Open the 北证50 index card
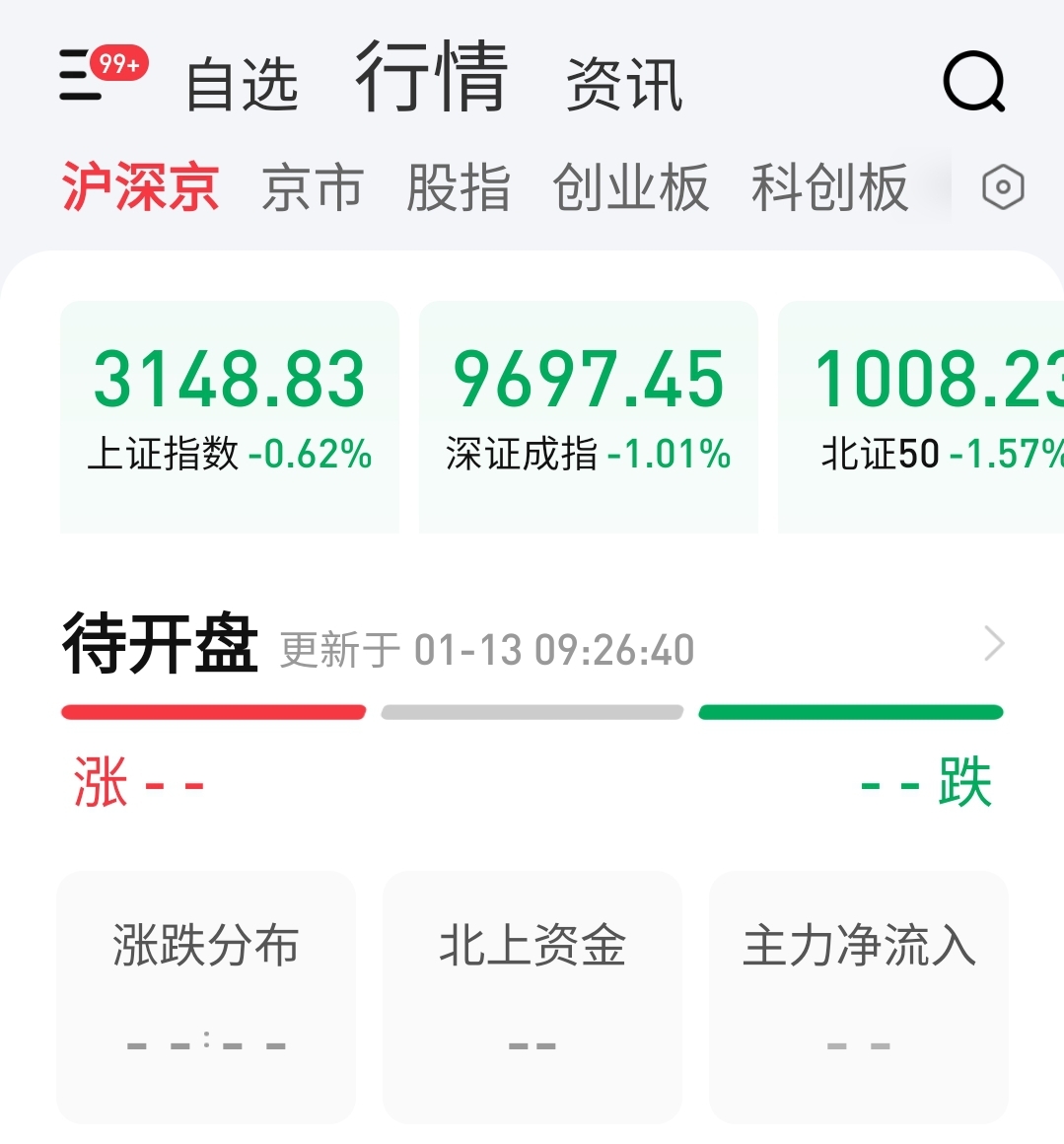Viewport: 1064px width, 1144px height. click(927, 409)
